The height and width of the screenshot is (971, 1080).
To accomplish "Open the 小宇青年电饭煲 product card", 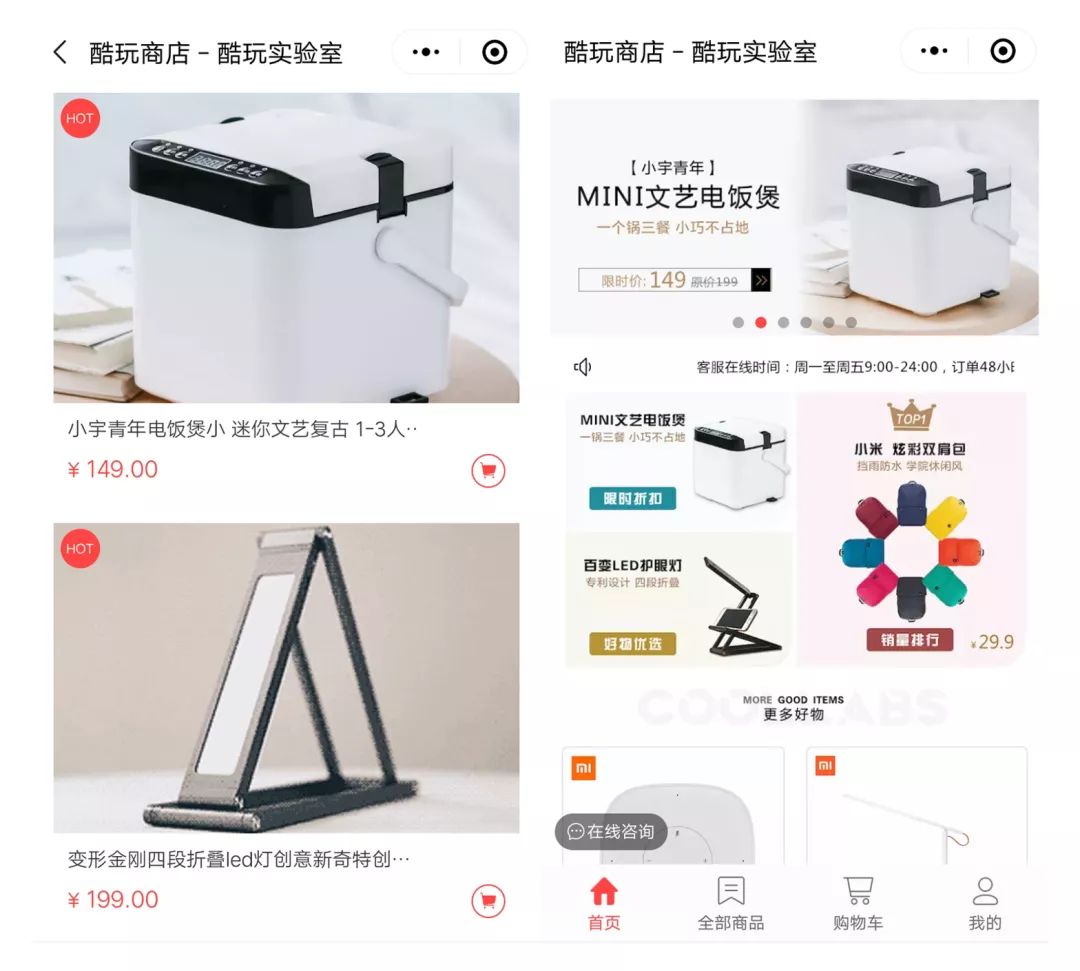I will 286,248.
